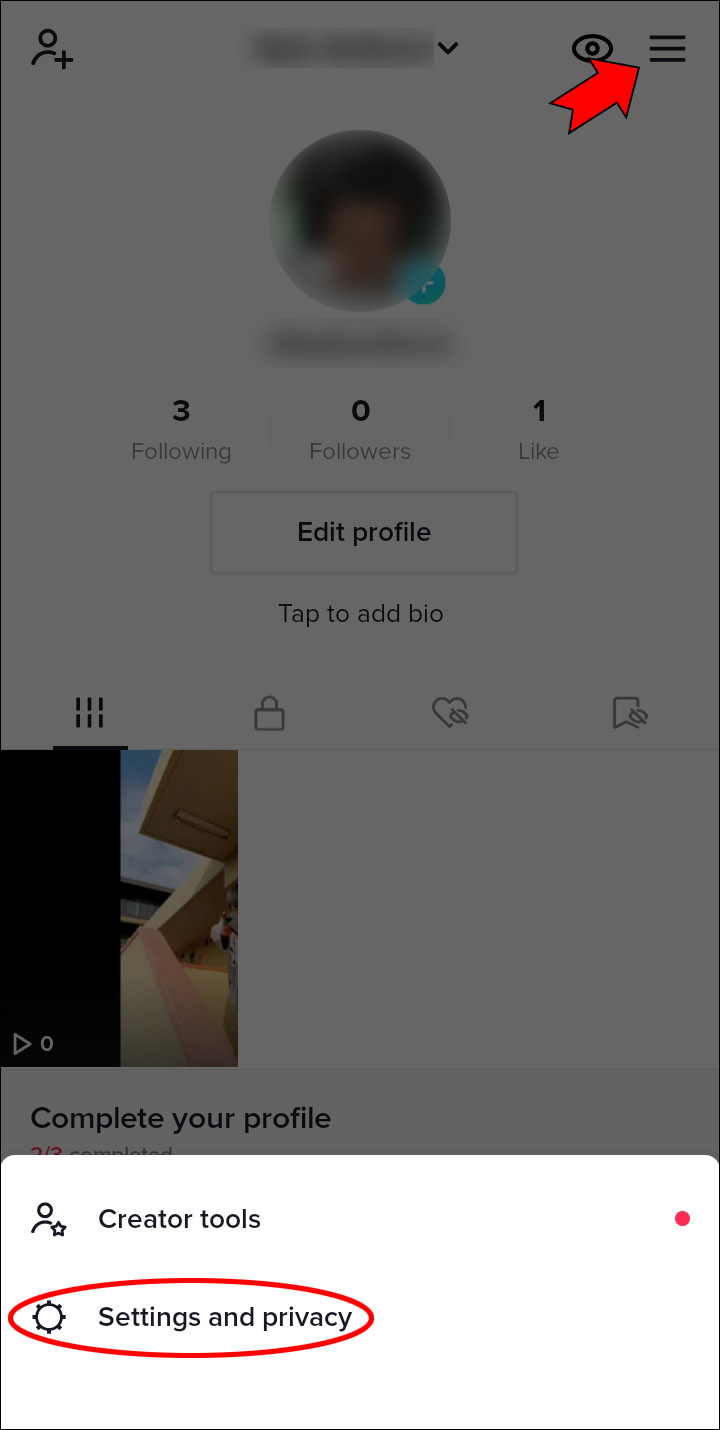Switch to the saved bookmarks tab
The image size is (720, 1430).
[x=629, y=713]
